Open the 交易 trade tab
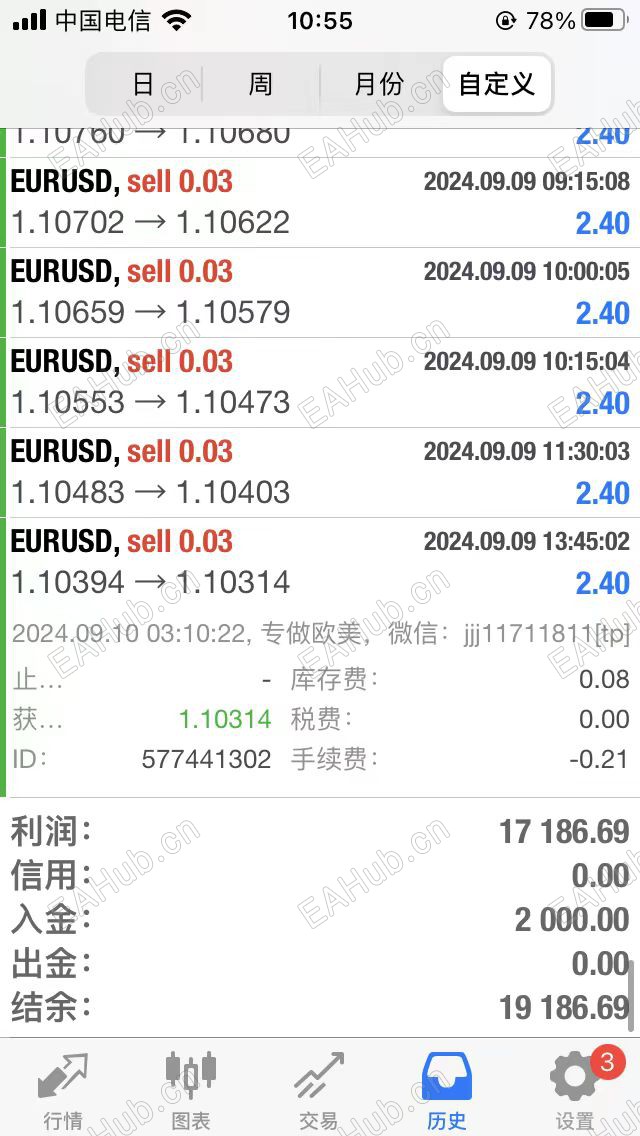Screen dimensions: 640x1136 (x=318, y=1090)
